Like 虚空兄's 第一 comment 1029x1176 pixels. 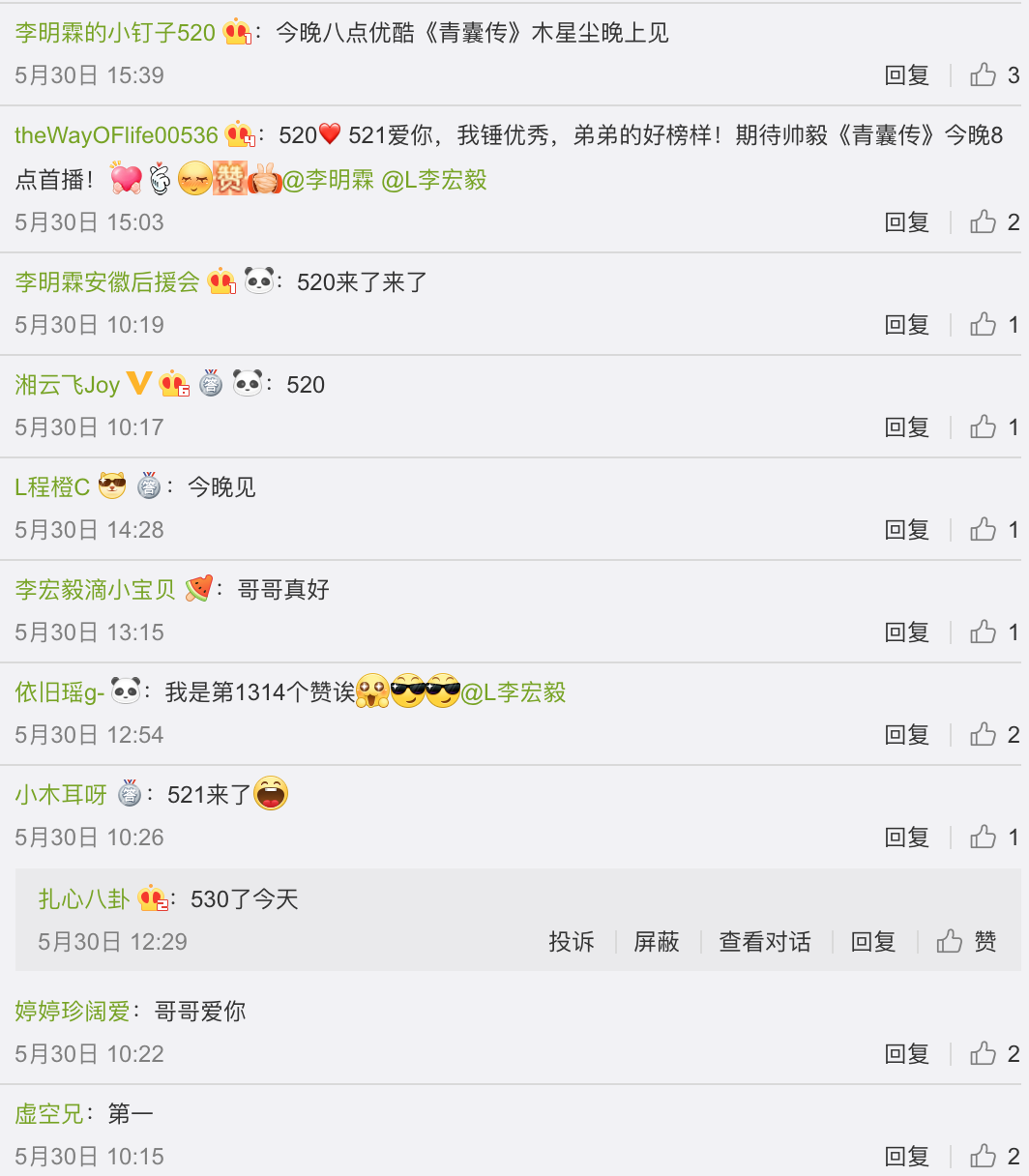(x=995, y=1157)
